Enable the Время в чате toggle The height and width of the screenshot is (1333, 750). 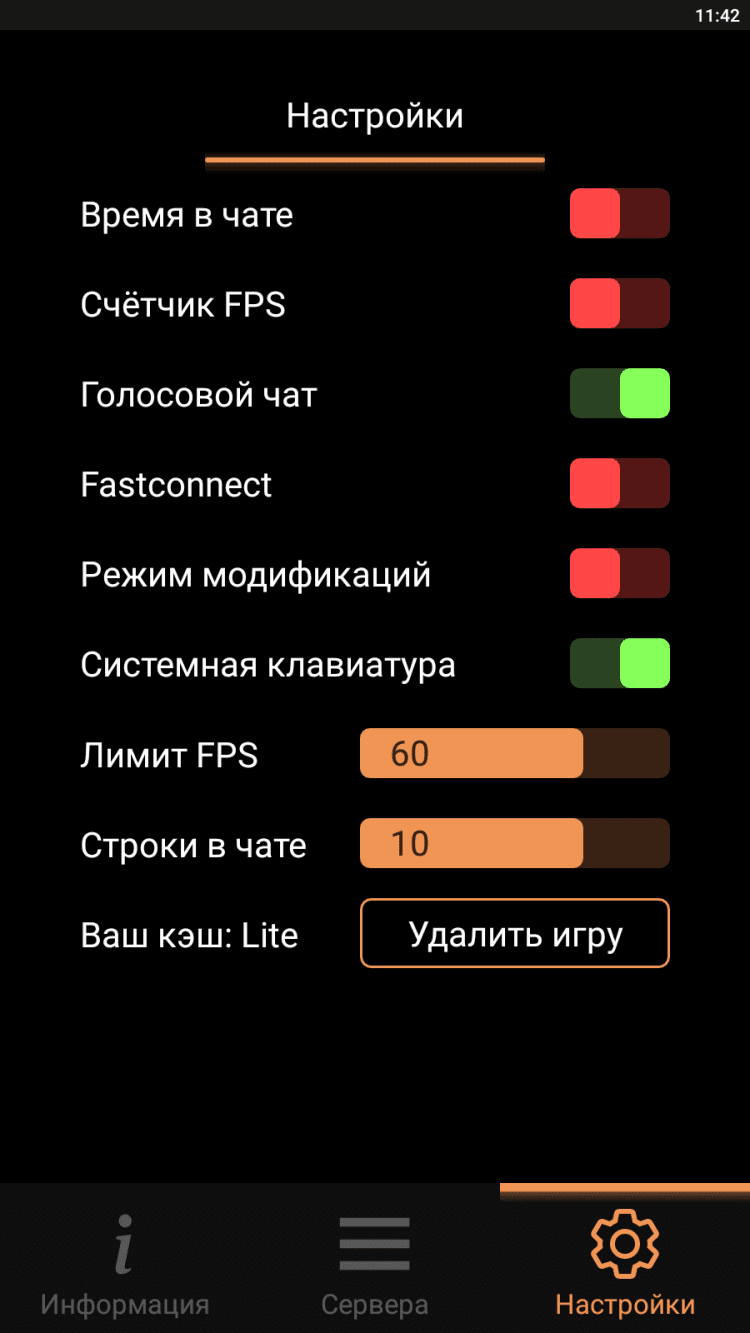tap(619, 213)
